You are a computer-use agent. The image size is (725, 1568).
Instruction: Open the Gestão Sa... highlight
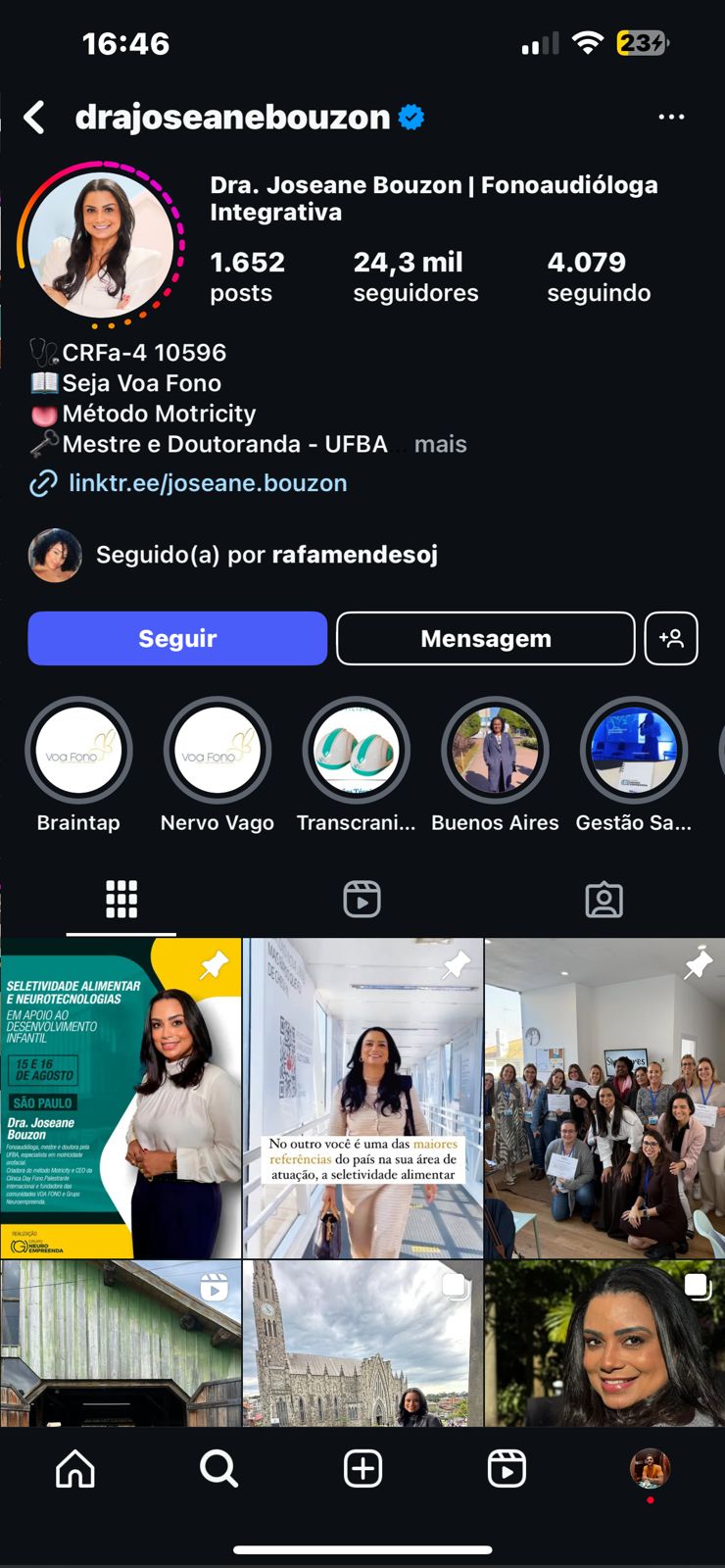(x=634, y=751)
